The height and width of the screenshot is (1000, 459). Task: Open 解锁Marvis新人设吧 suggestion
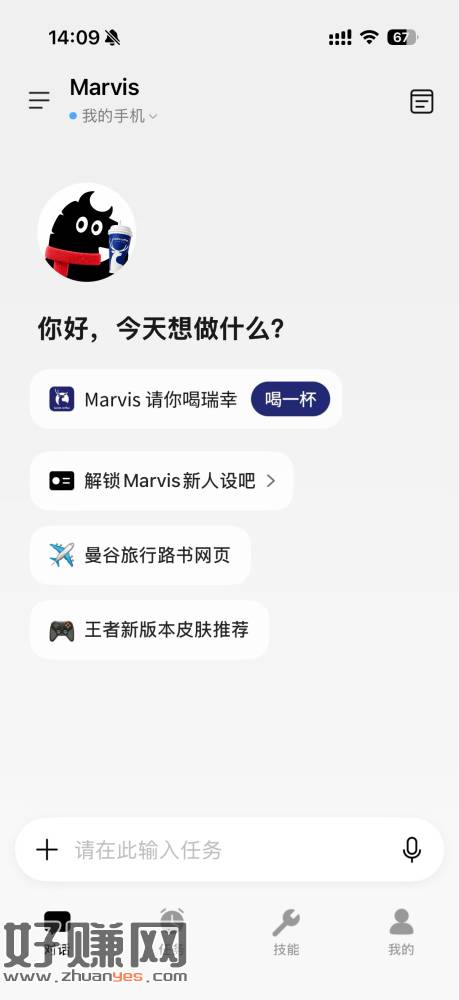pos(162,481)
